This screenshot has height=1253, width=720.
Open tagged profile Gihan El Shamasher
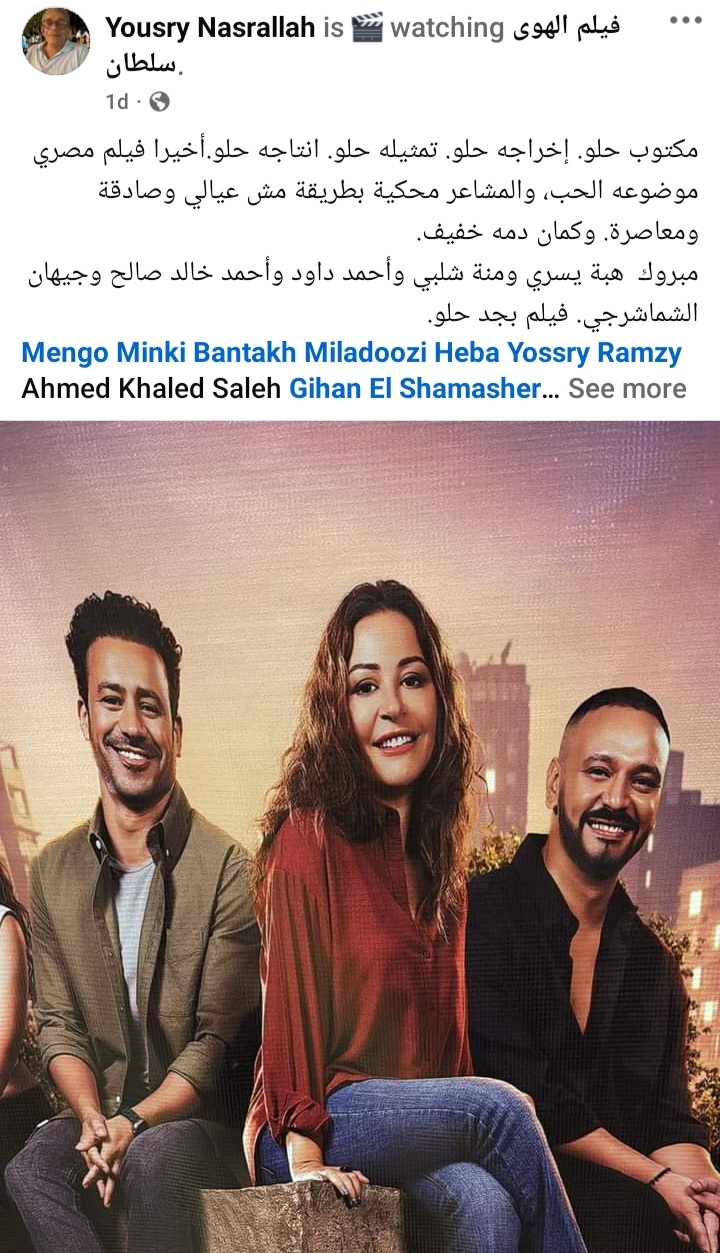415,388
